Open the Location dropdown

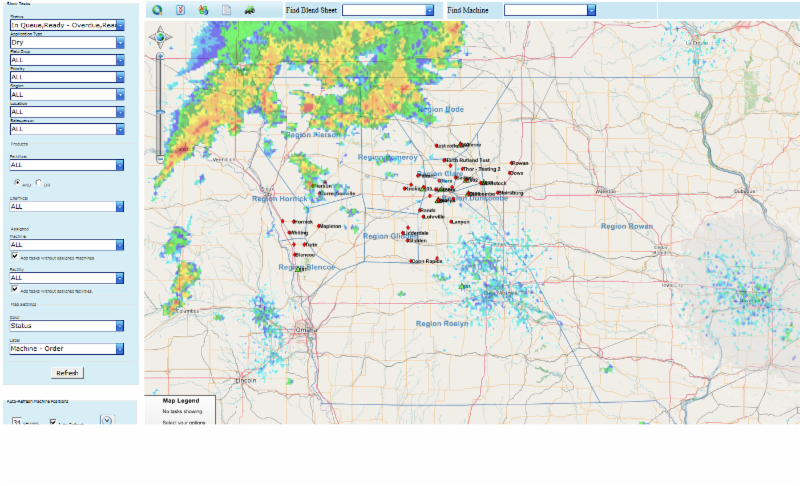(x=120, y=111)
